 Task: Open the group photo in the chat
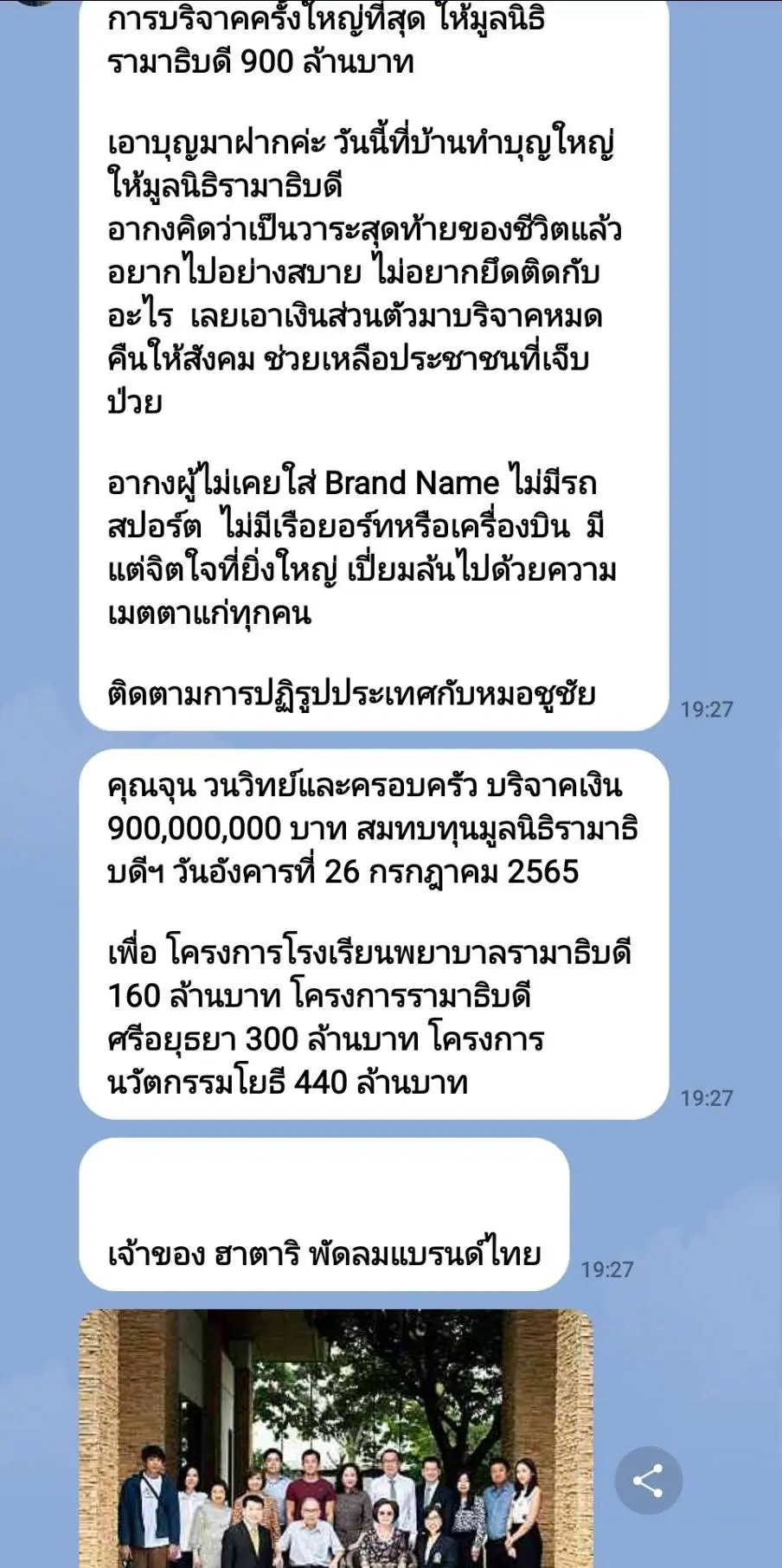[336, 1454]
